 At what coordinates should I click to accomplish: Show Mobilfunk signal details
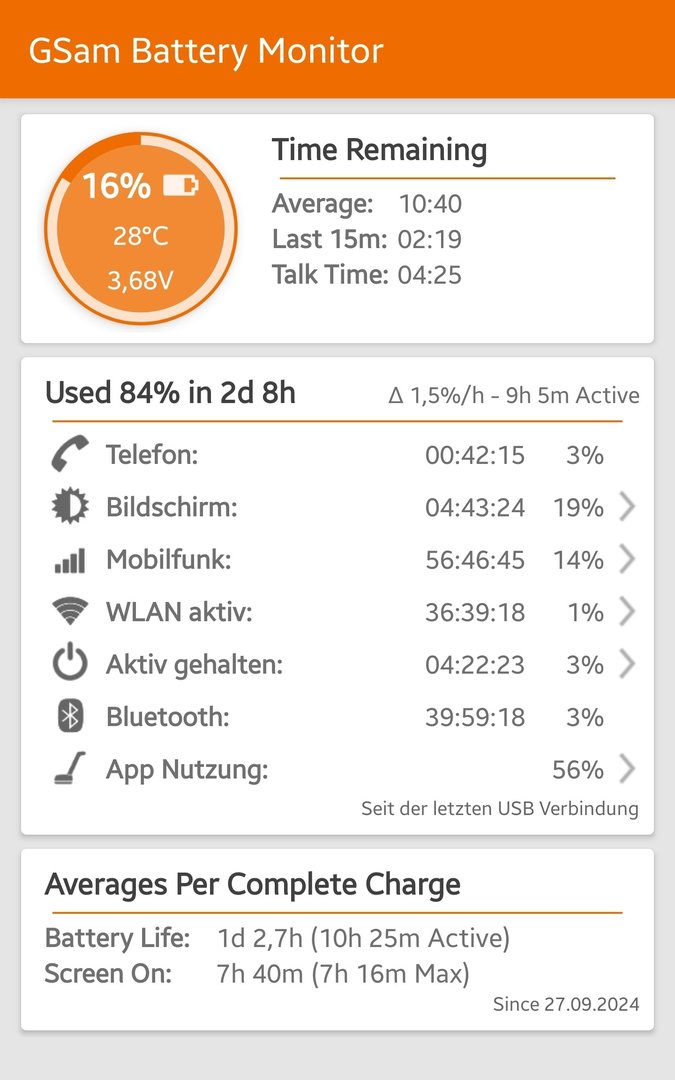pos(626,560)
